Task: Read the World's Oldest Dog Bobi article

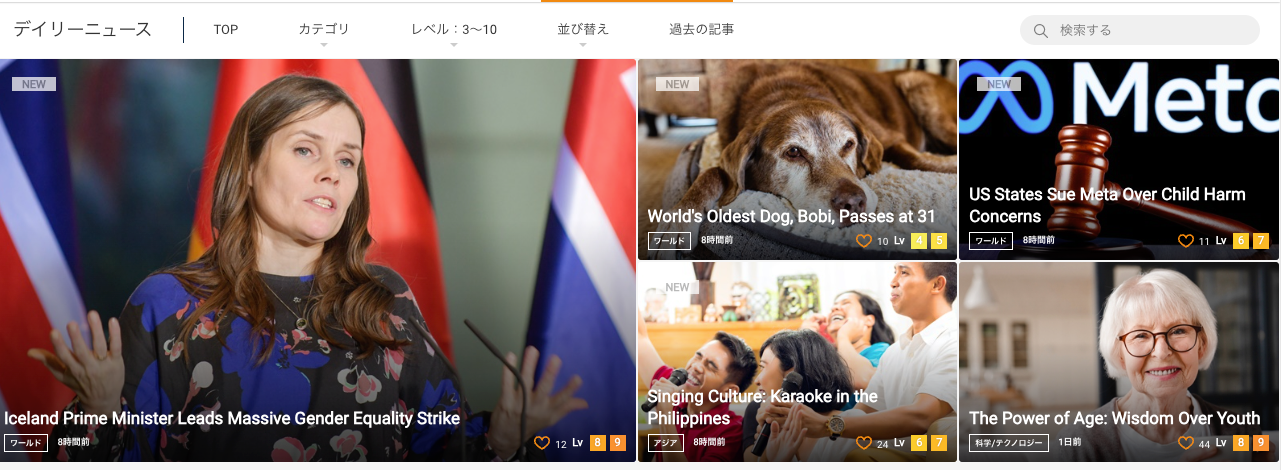Action: point(791,216)
